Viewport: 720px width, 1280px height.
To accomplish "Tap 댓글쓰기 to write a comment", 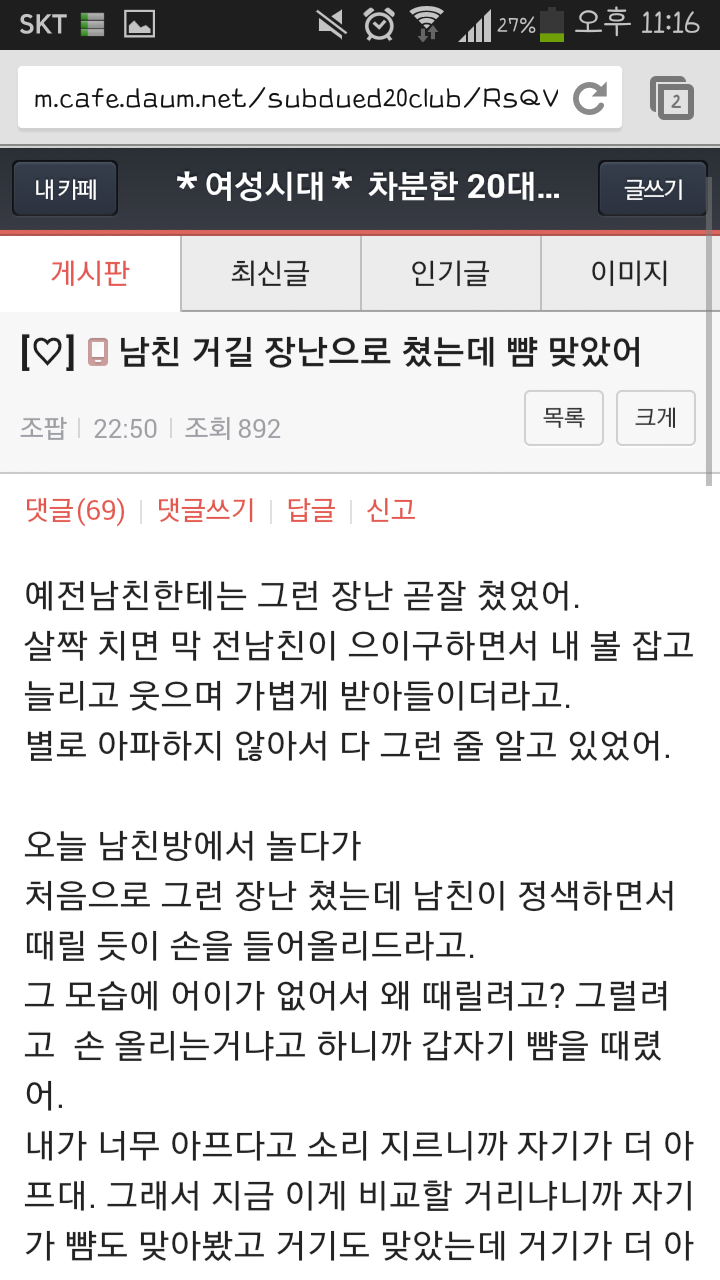I will coord(206,511).
